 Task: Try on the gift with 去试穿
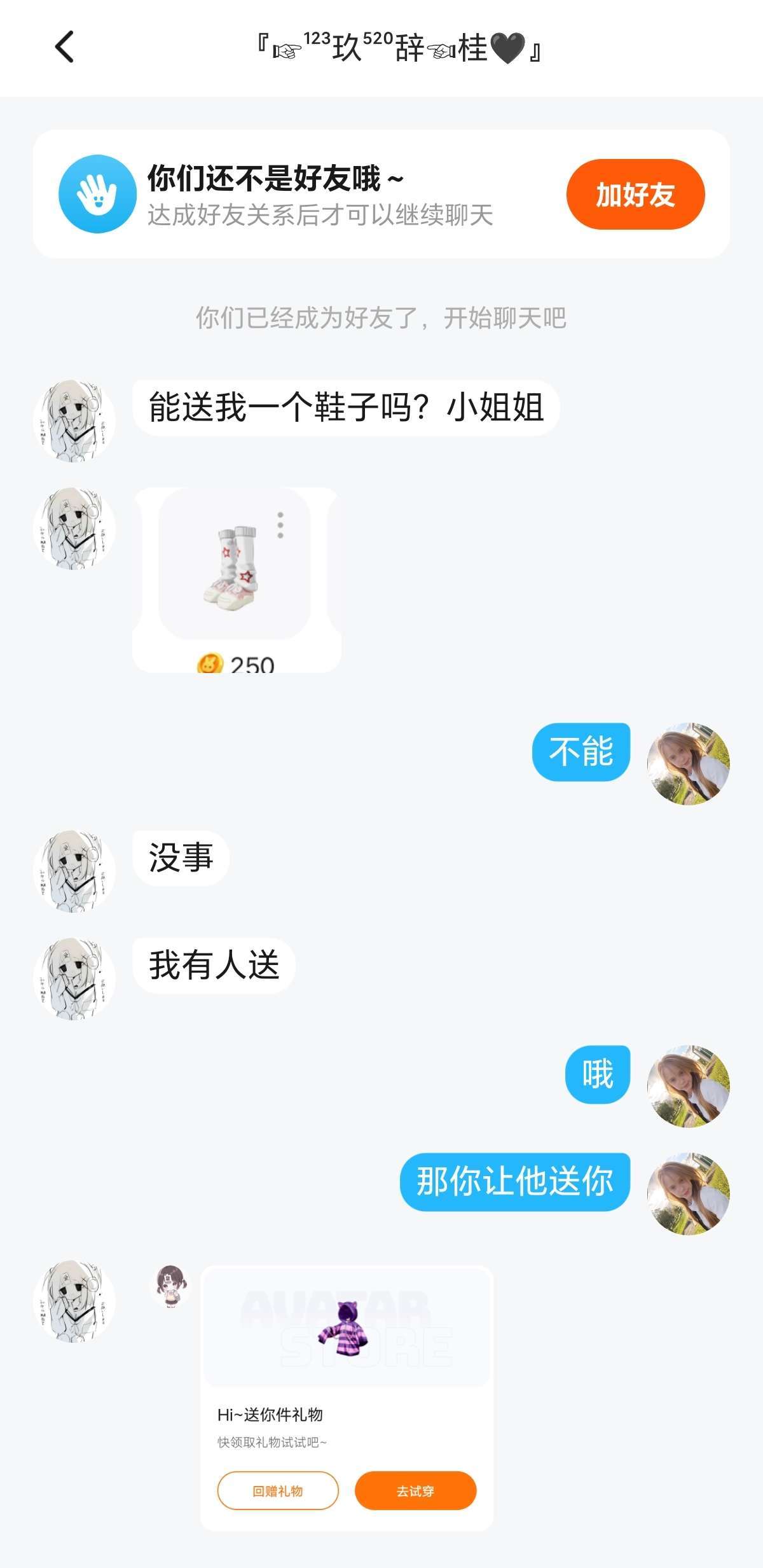click(415, 1490)
